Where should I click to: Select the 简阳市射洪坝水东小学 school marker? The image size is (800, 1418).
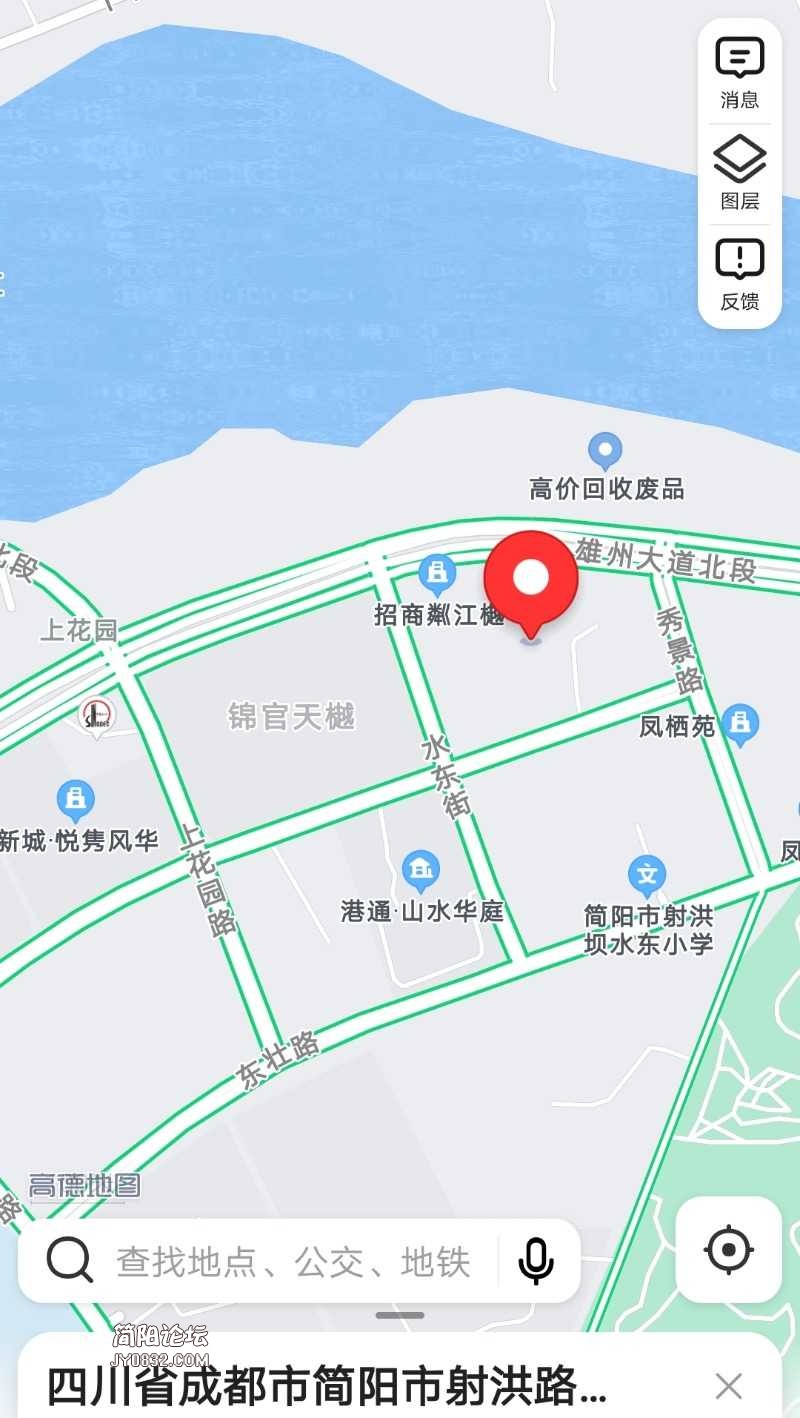click(x=647, y=877)
